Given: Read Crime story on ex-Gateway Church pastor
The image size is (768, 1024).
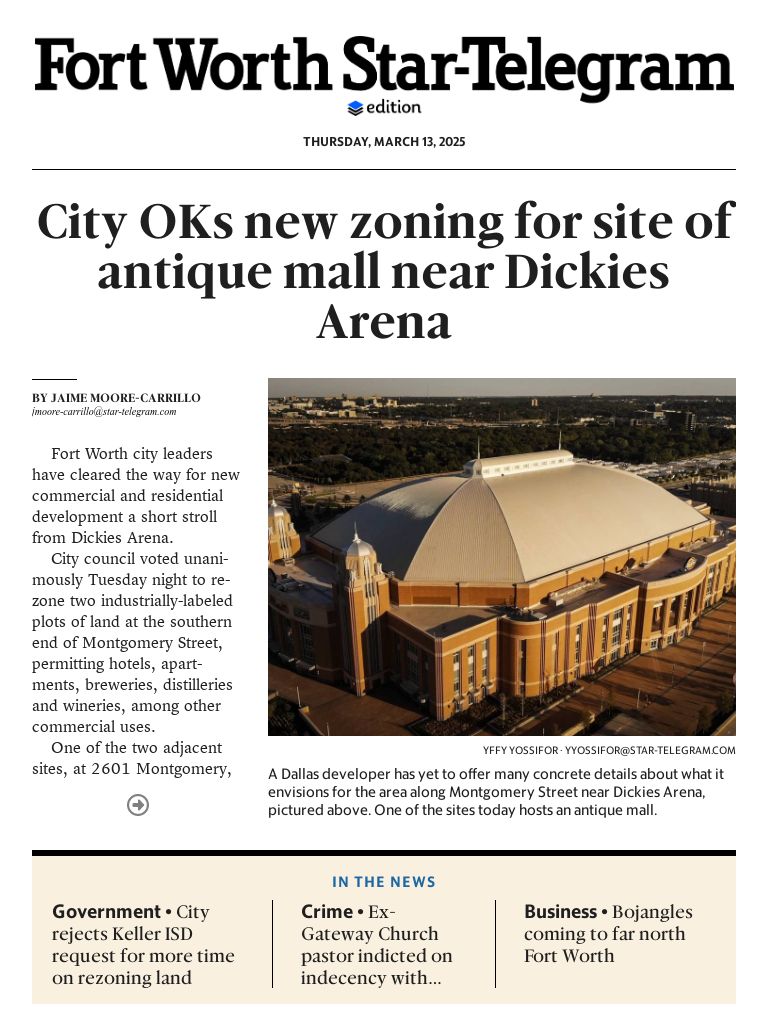Looking at the screenshot, I should (x=376, y=945).
